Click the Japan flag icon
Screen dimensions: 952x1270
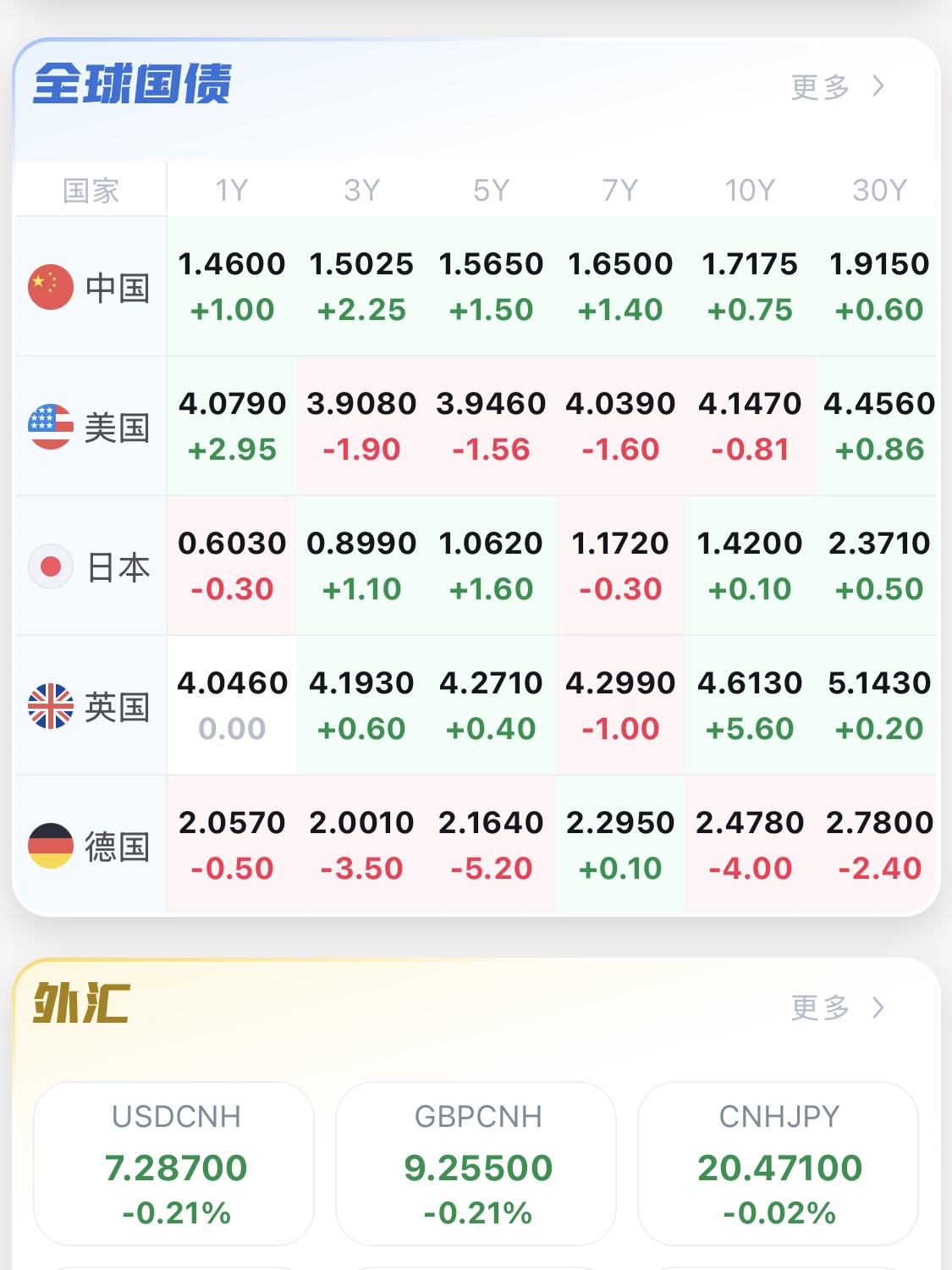point(51,566)
